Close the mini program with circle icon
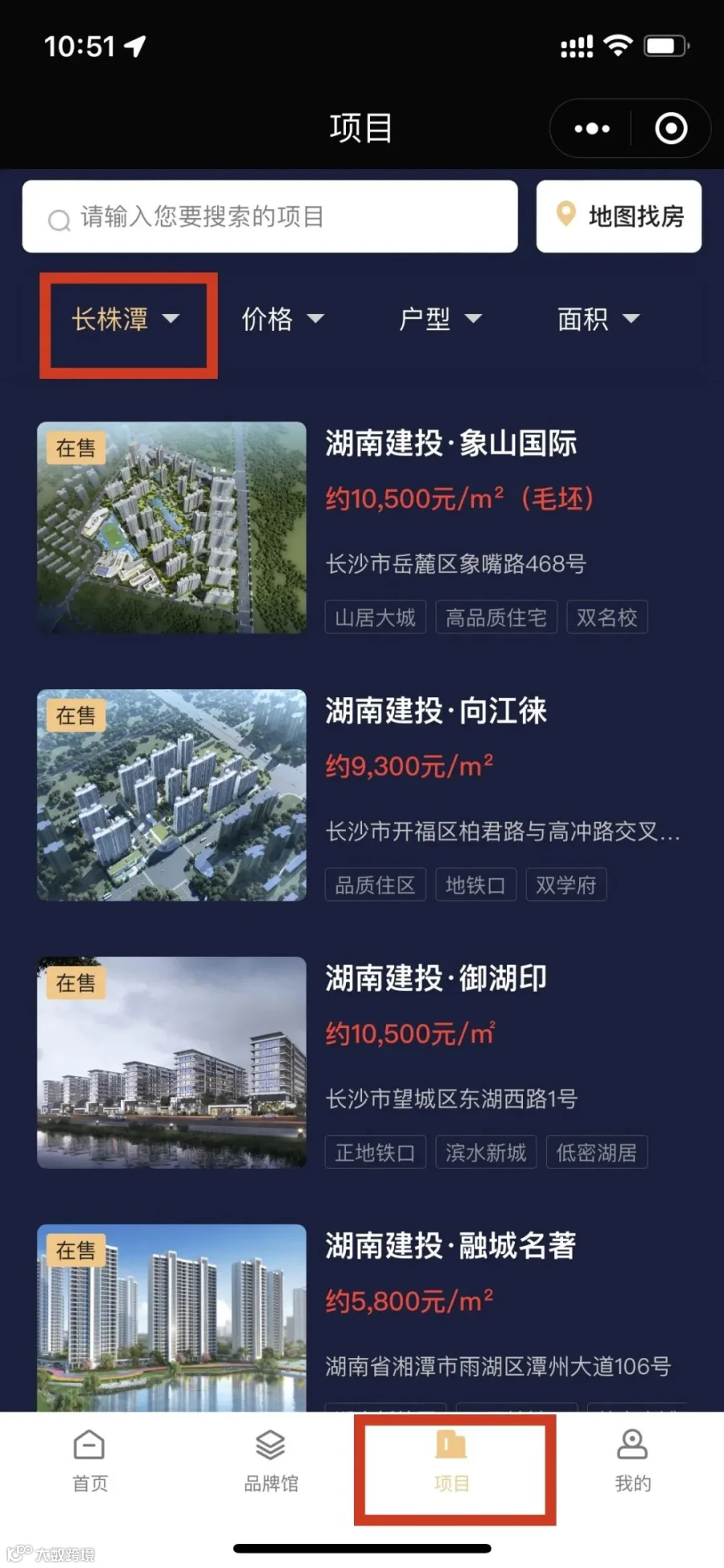 pyautogui.click(x=671, y=128)
